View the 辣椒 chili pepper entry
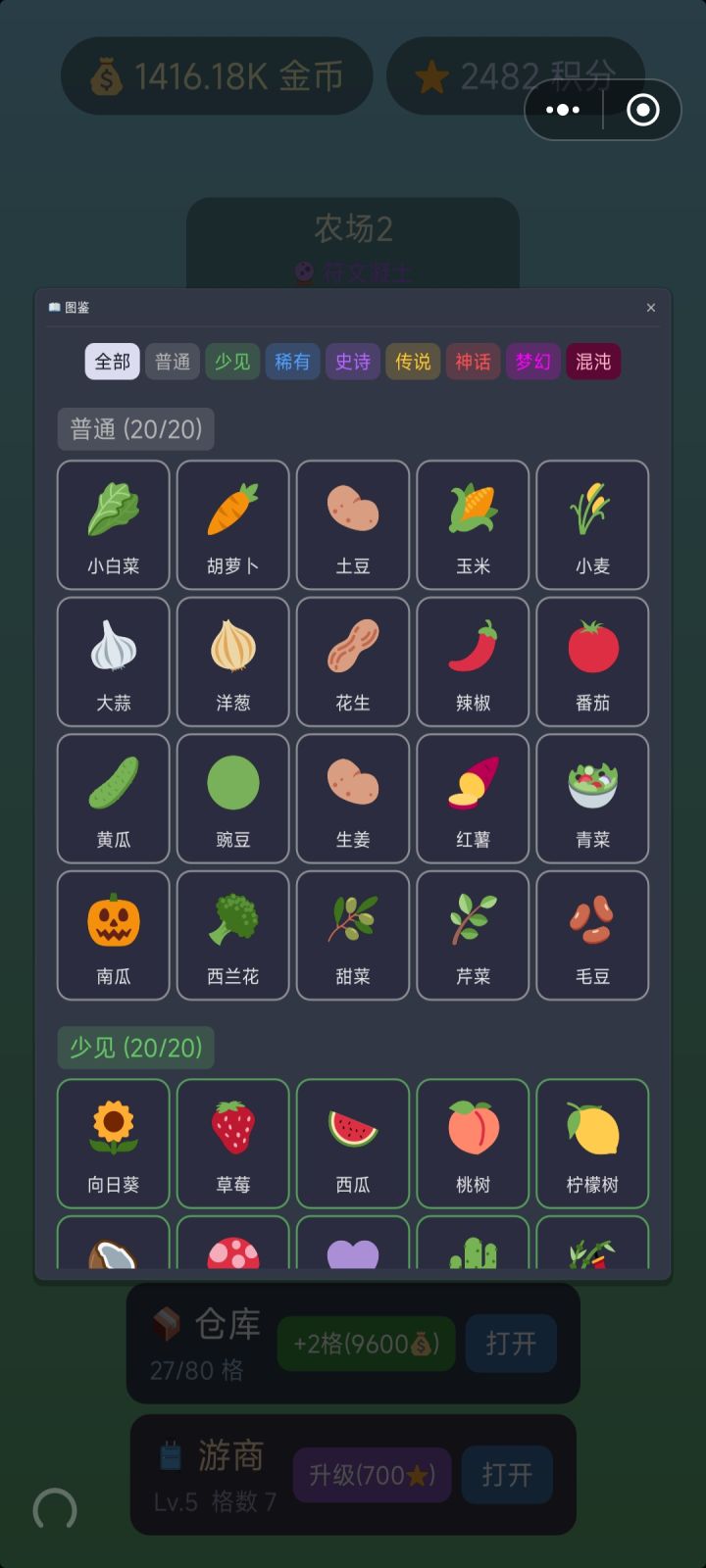706x1568 pixels. coord(473,662)
